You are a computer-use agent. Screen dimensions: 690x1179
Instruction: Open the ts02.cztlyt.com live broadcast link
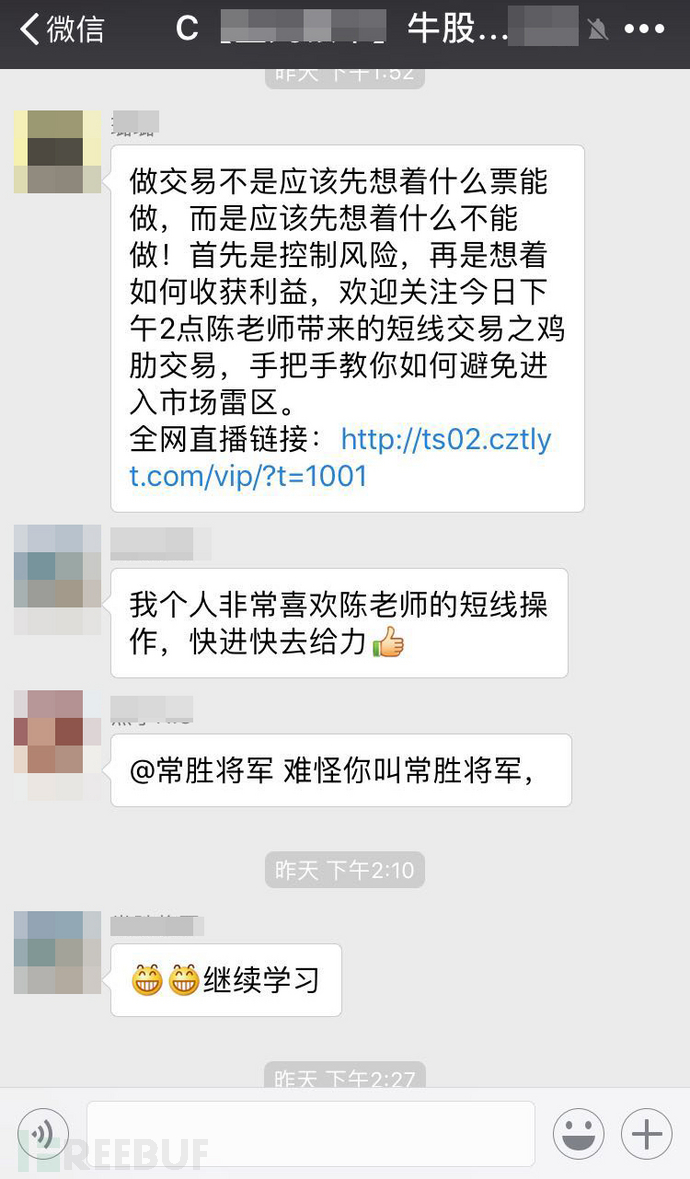[x=340, y=457]
